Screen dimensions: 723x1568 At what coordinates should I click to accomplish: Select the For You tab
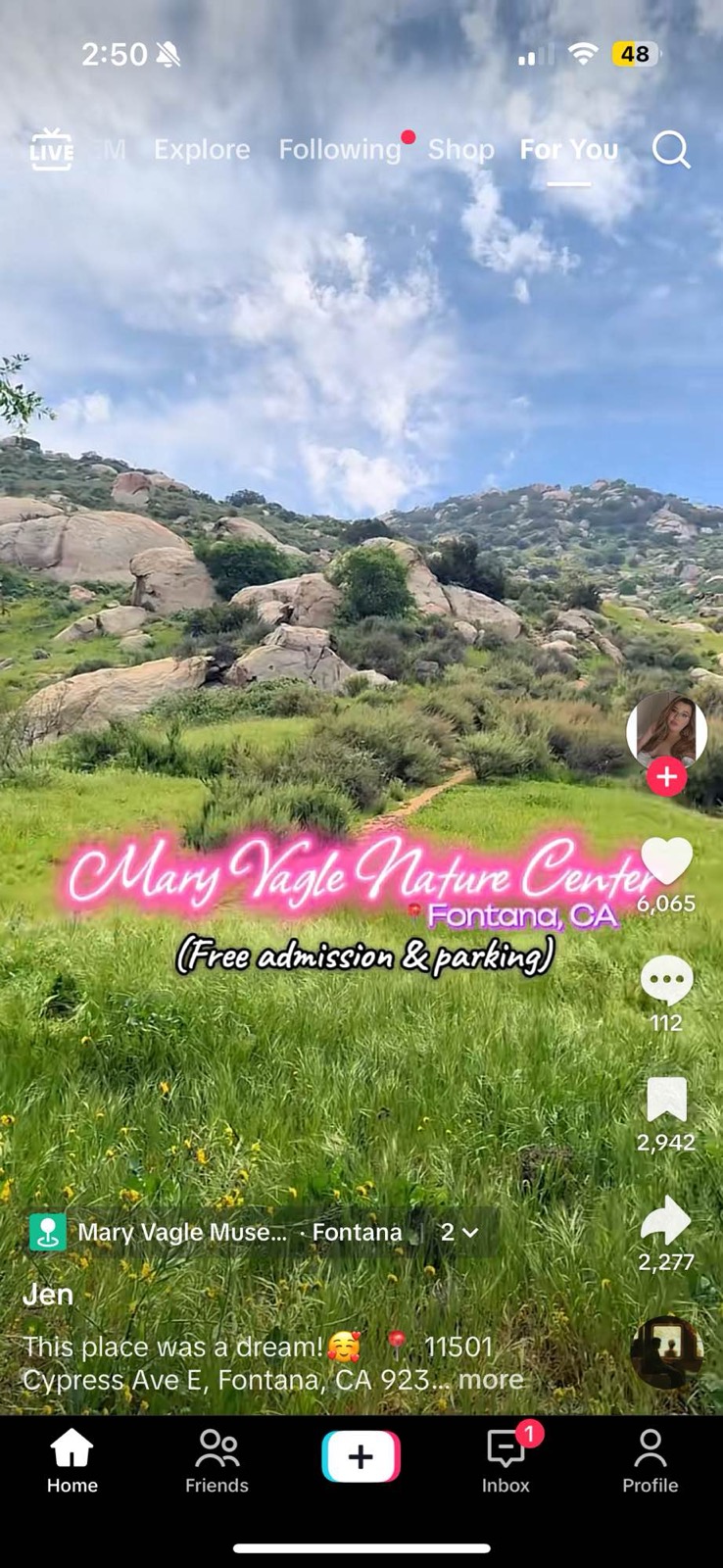coord(568,150)
